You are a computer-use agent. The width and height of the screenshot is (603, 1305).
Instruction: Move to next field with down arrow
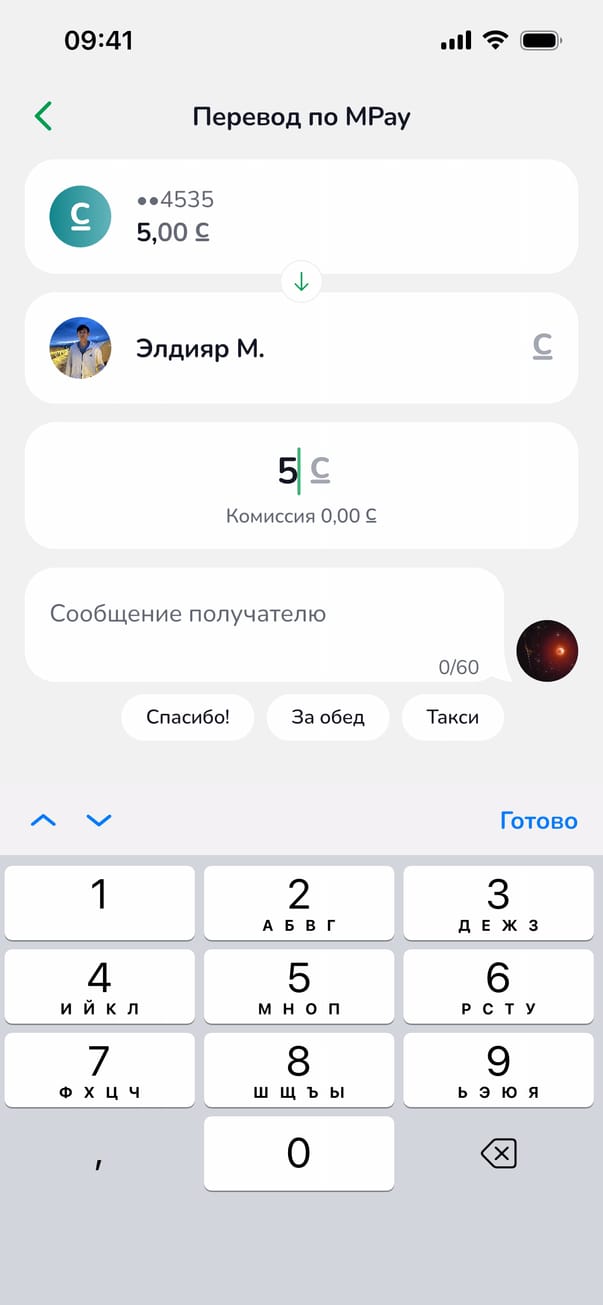click(98, 821)
